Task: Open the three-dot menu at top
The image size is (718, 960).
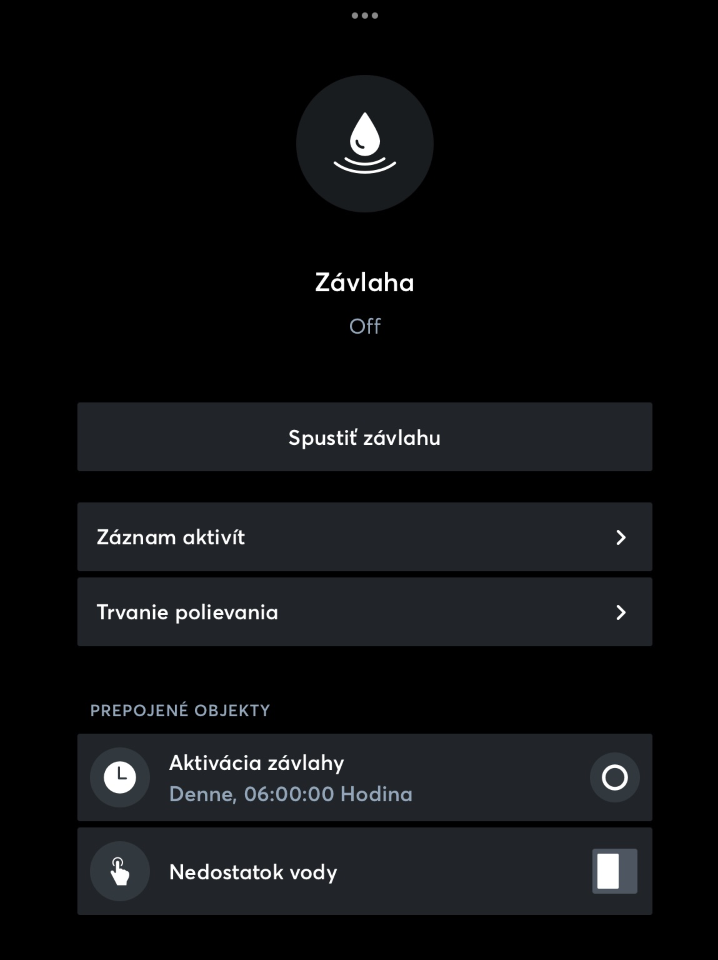Action: (364, 15)
